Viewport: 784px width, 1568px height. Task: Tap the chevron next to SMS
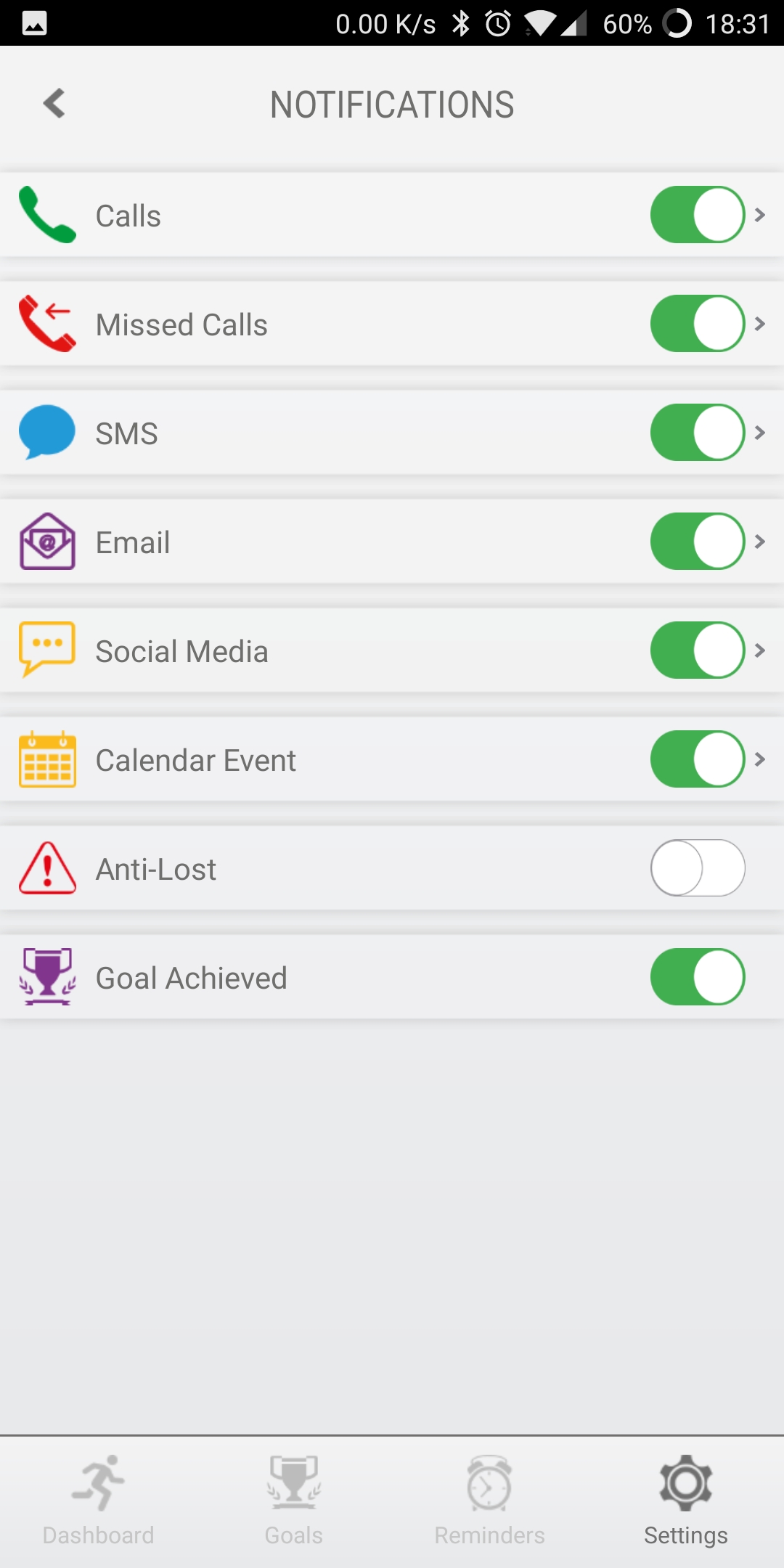(760, 433)
